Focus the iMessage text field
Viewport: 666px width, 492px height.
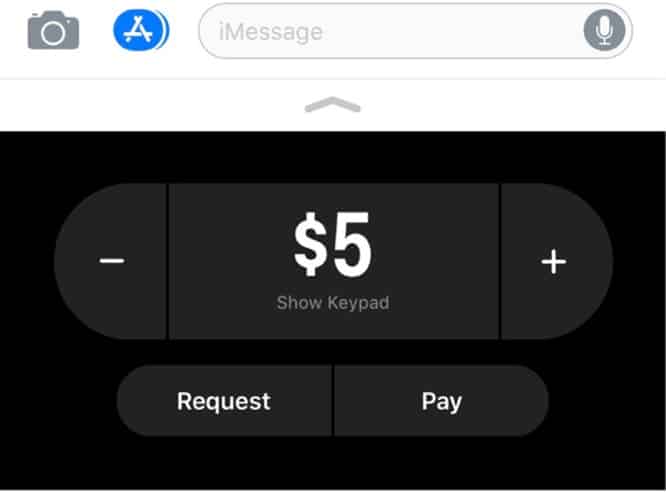point(390,31)
